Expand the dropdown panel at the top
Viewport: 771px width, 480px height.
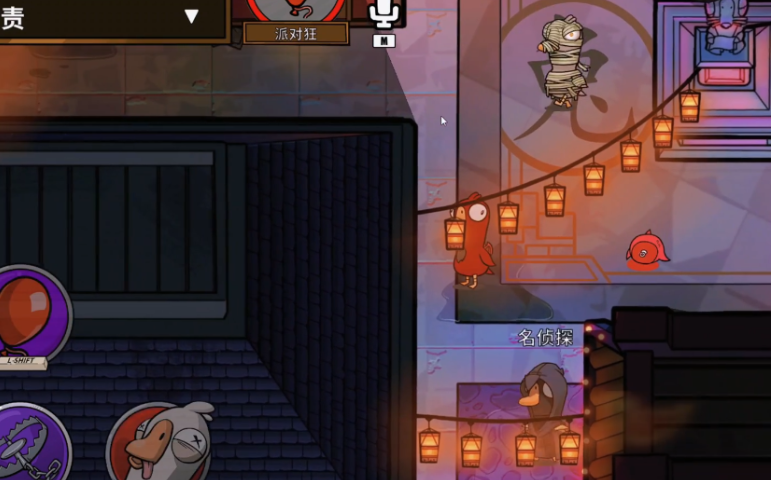[191, 16]
